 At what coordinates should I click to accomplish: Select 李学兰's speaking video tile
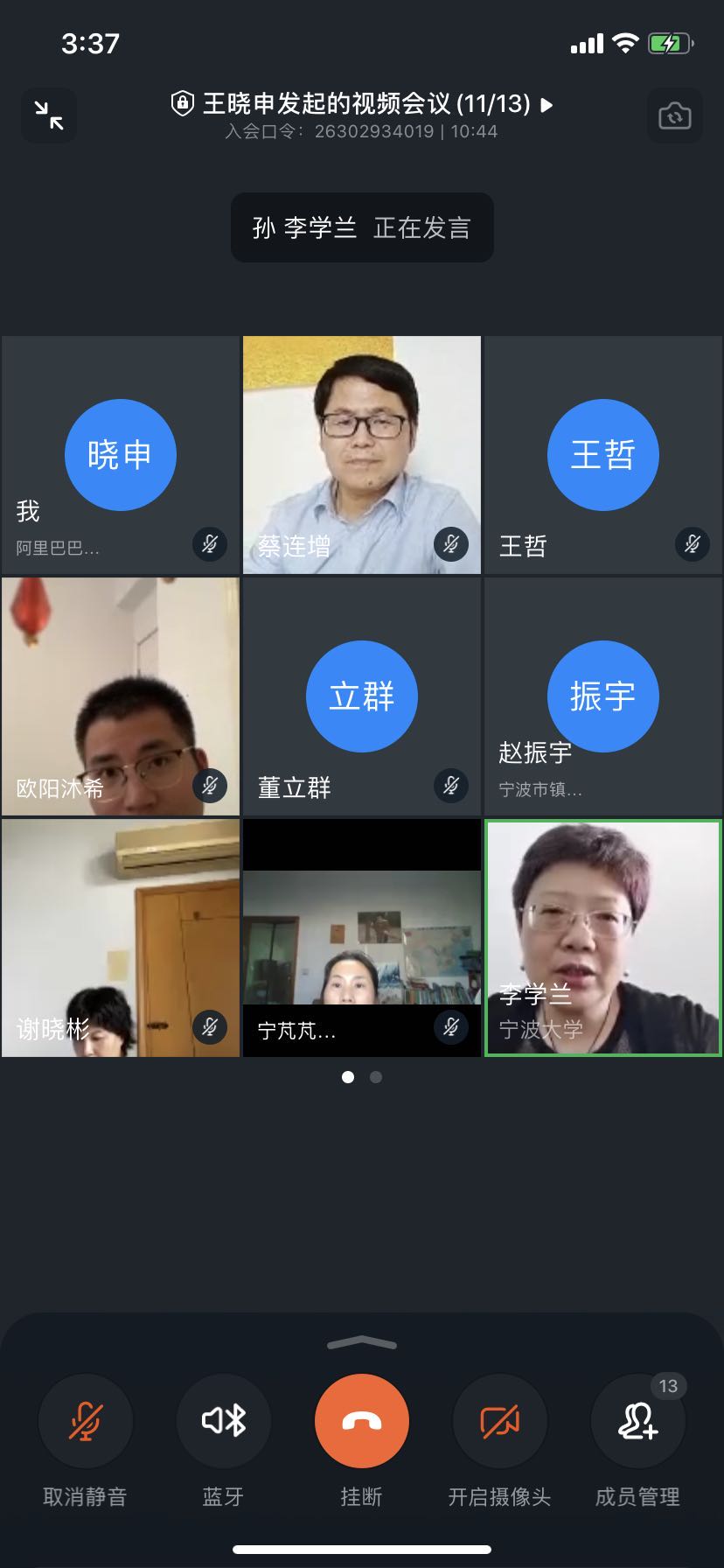(603, 938)
